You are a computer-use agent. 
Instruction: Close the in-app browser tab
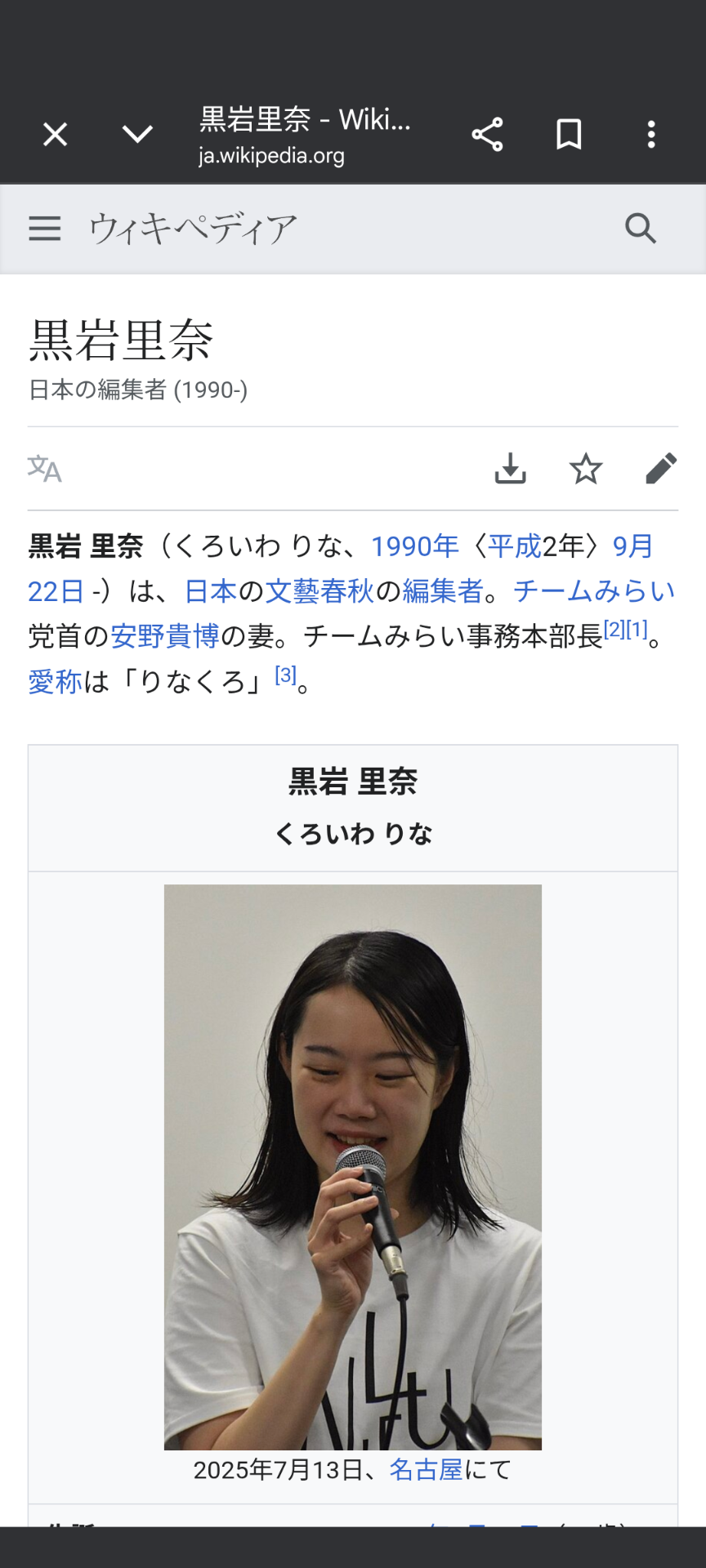tap(55, 134)
